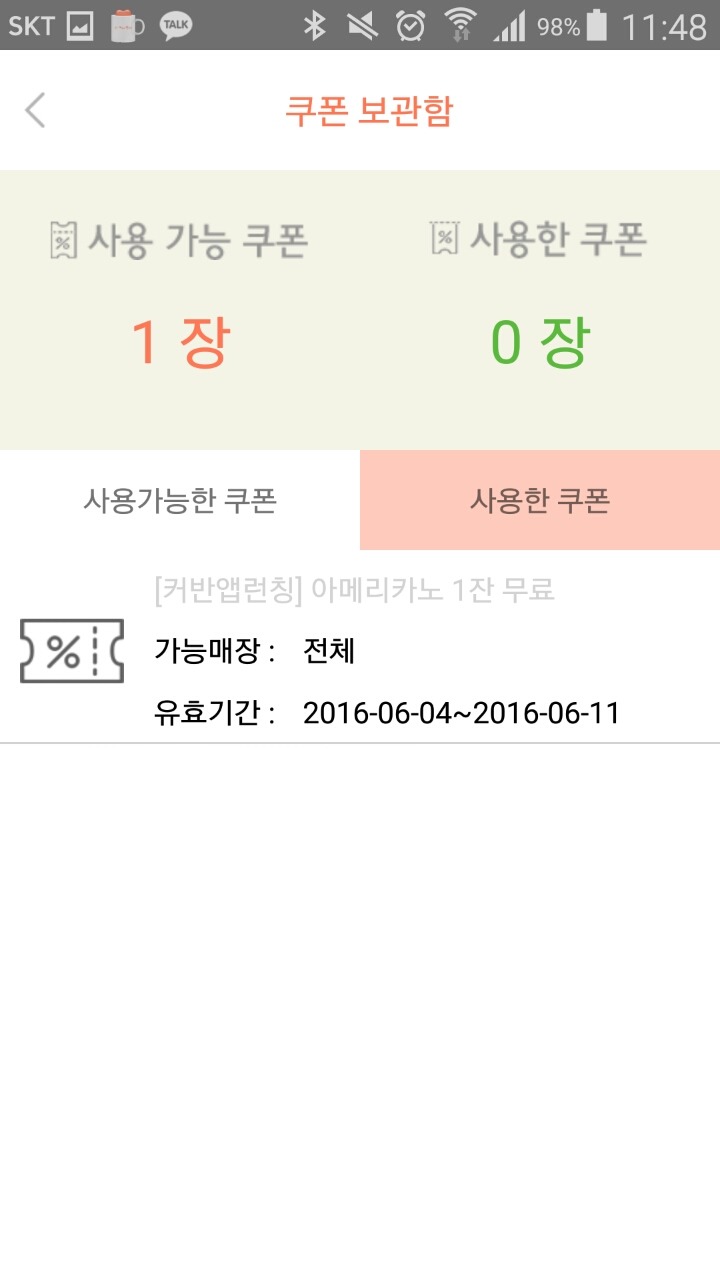Screen dimensions: 720x1280
Task: Switch to the 사용가능한 쿠폰 tab
Action: (180, 500)
